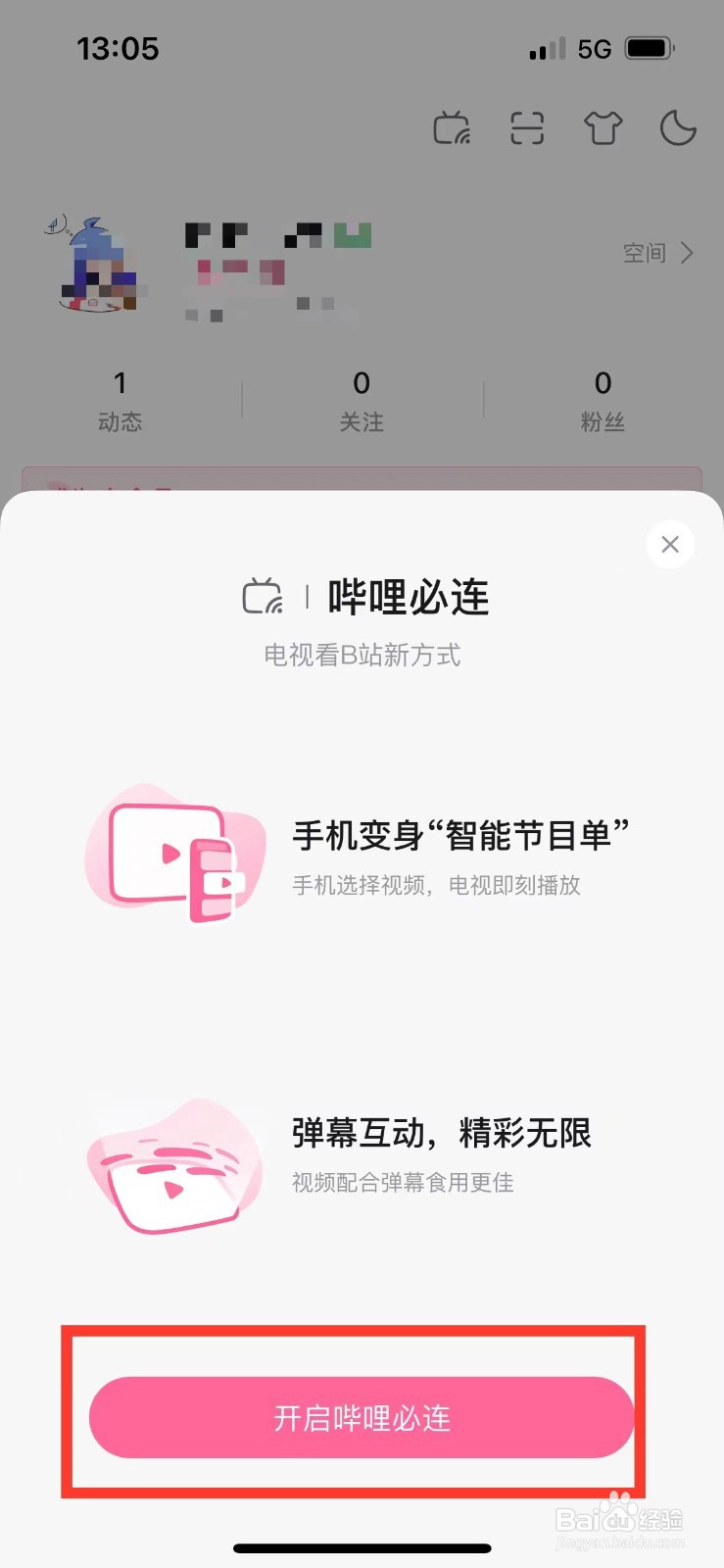
Task: Click the battery indicator in status bar
Action: pyautogui.click(x=649, y=47)
